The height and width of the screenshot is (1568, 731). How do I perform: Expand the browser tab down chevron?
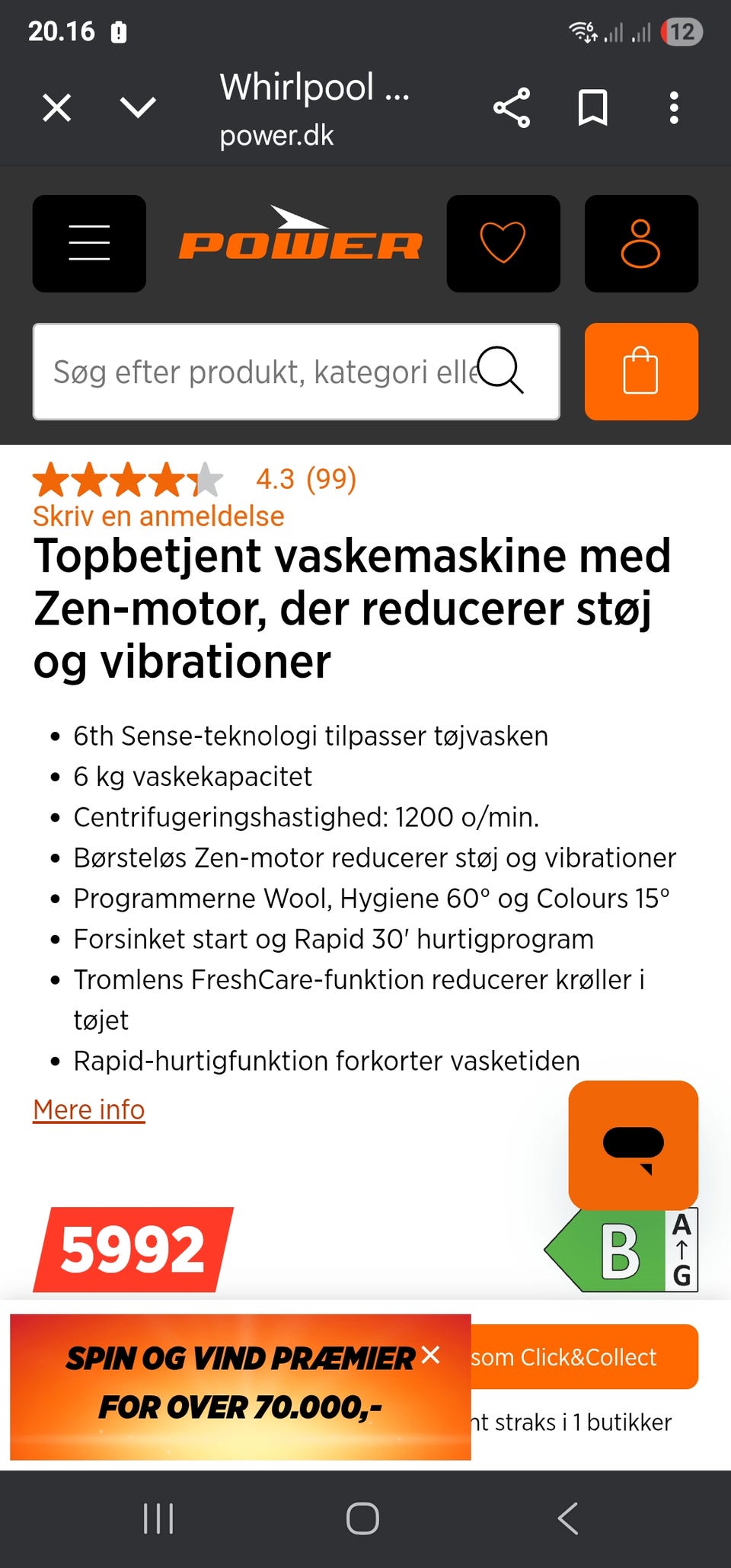(x=136, y=107)
